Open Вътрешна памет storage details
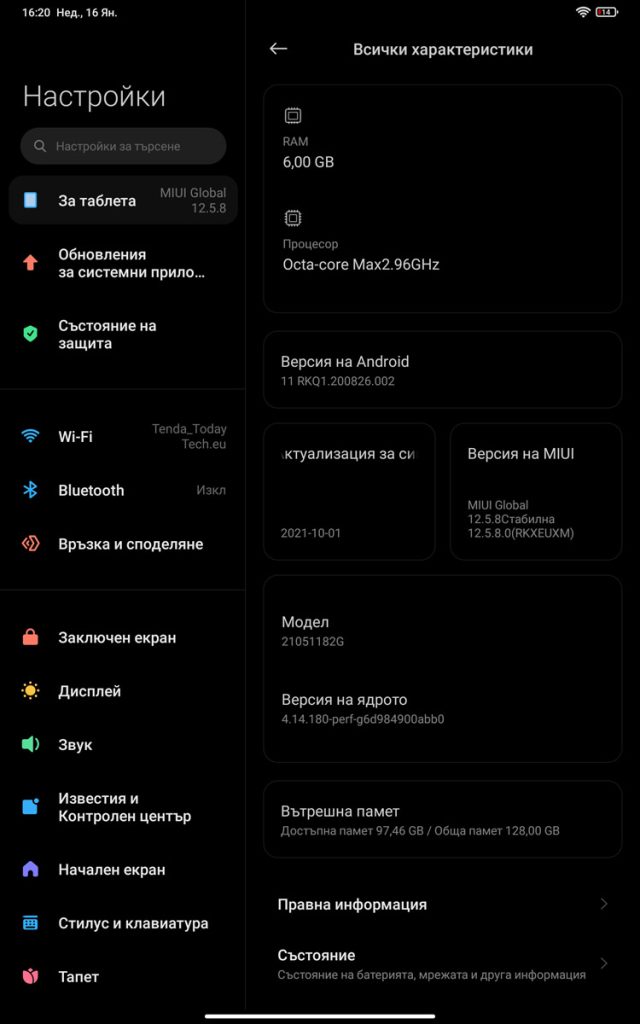The image size is (640, 1024). 443,820
